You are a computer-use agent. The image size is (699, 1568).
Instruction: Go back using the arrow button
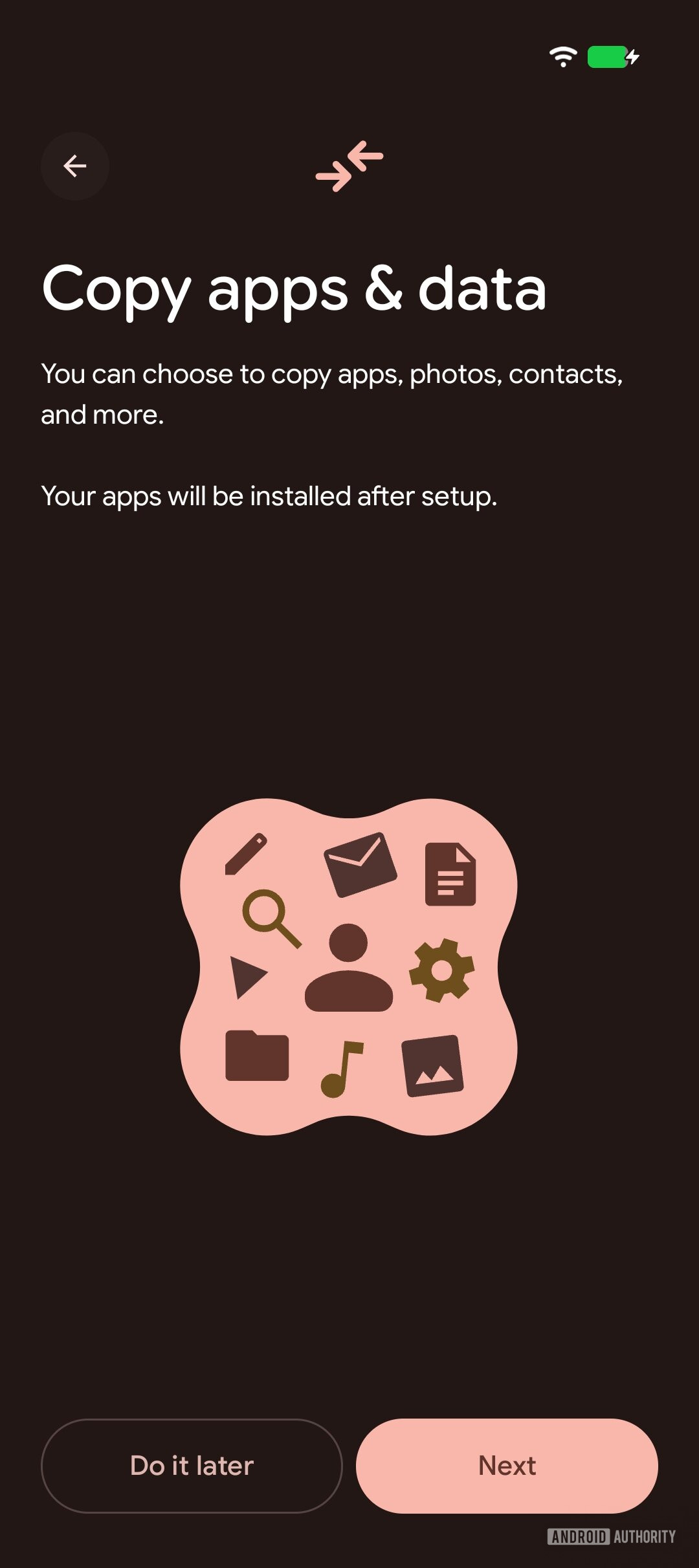(x=75, y=166)
